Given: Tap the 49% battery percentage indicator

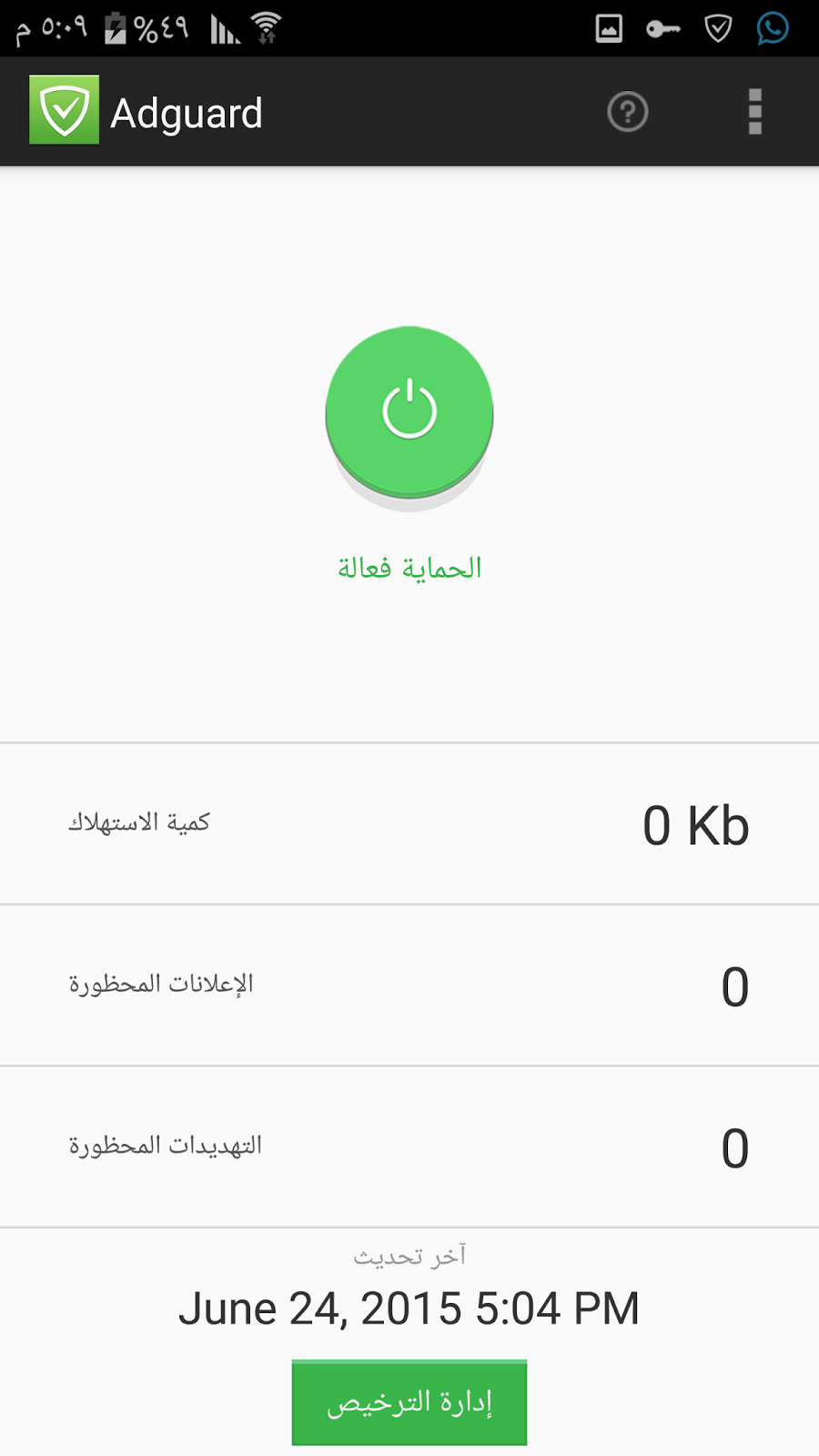Looking at the screenshot, I should [x=164, y=28].
